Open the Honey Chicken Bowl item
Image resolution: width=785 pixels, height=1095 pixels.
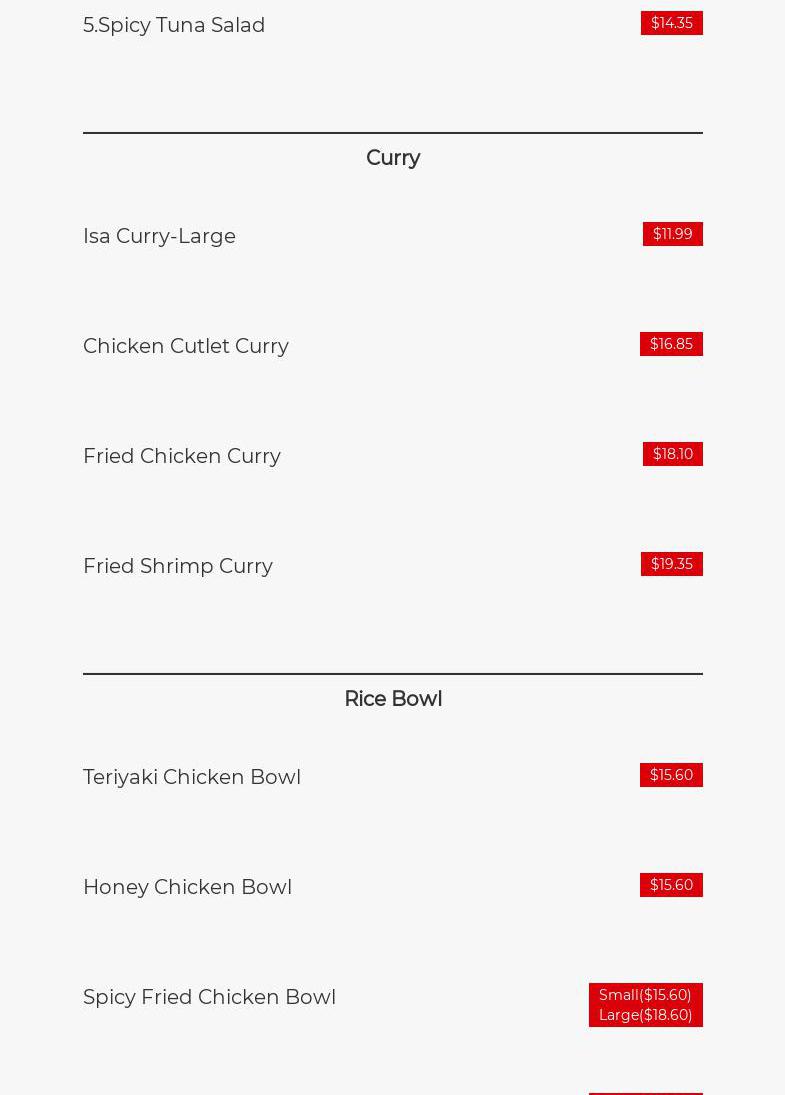coord(187,887)
